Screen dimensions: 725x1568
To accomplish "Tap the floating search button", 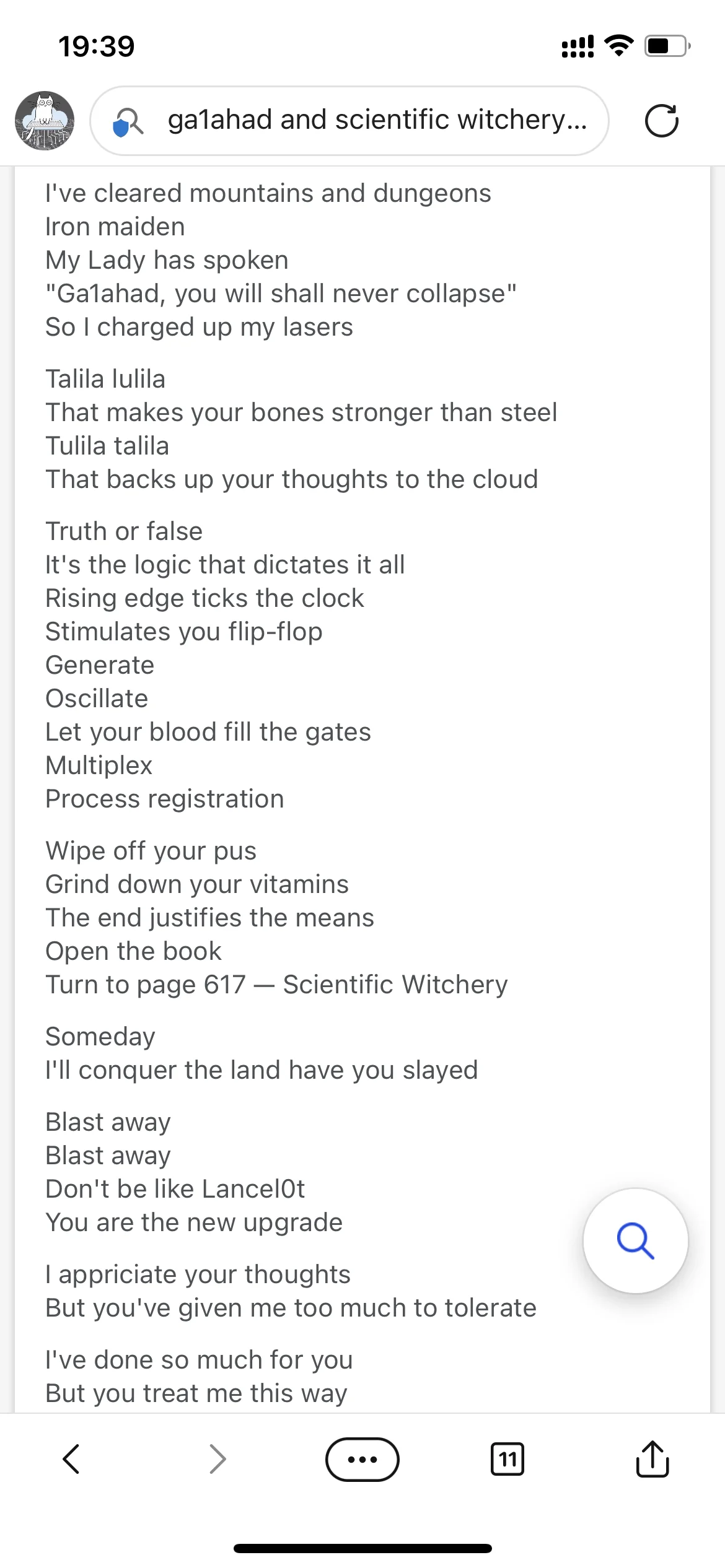I will pyautogui.click(x=635, y=1240).
